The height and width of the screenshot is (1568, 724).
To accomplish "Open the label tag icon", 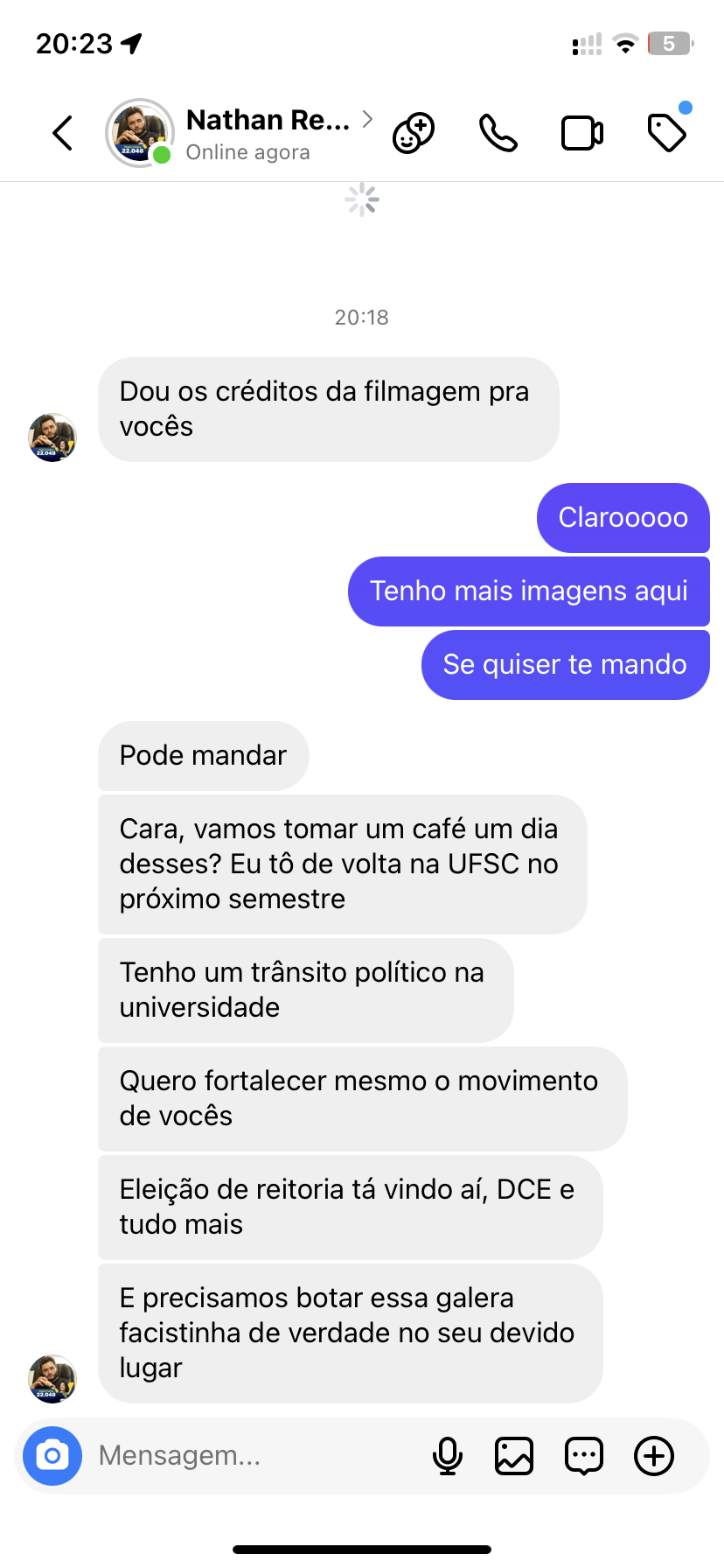I will 667,133.
